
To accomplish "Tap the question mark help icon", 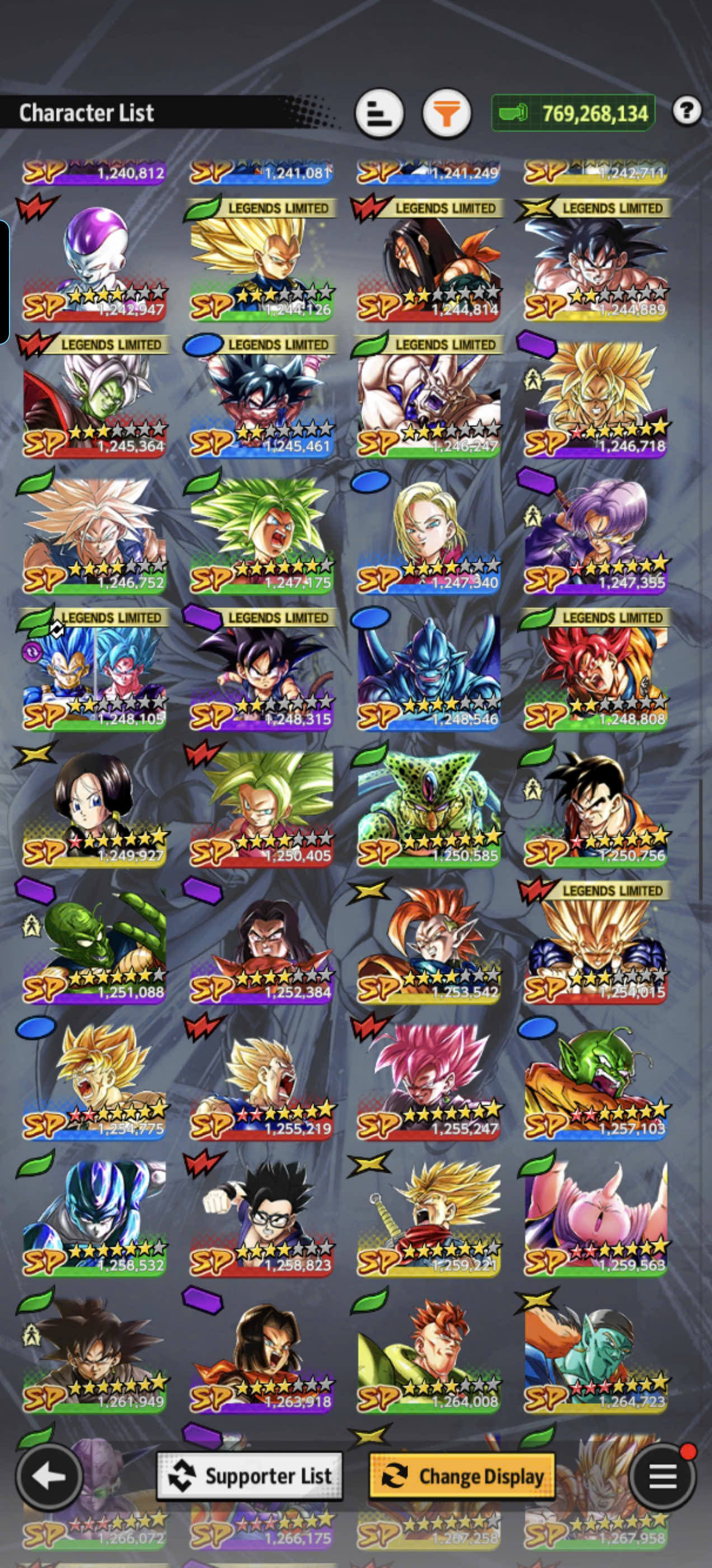I will [687, 111].
